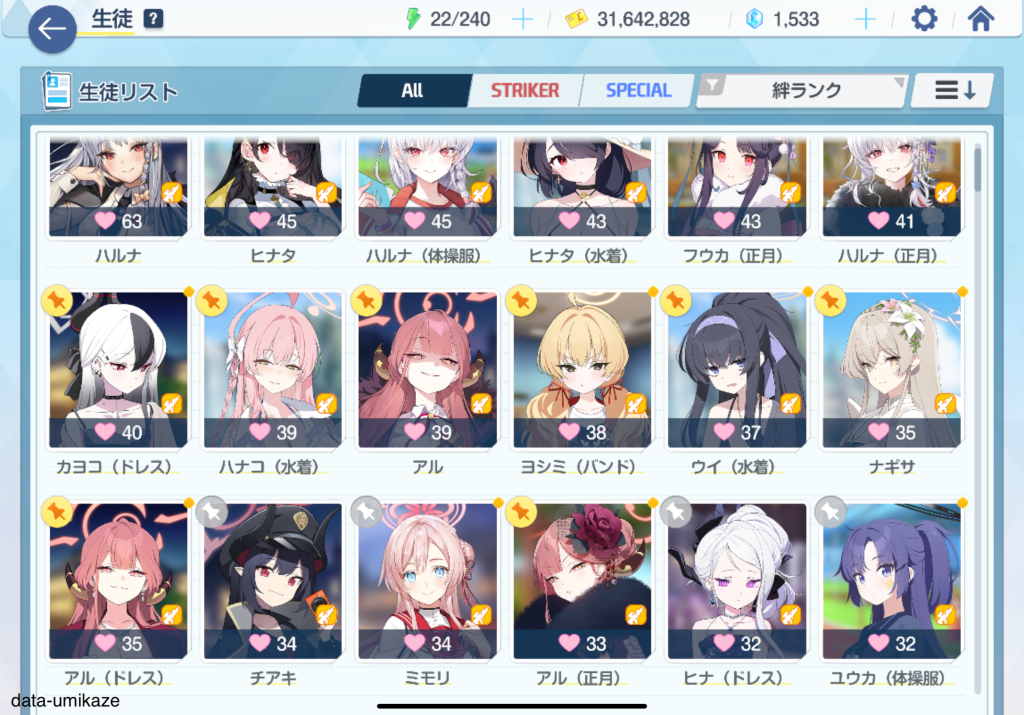1024x715 pixels.
Task: View ウイ（水着） details
Action: [x=736, y=375]
